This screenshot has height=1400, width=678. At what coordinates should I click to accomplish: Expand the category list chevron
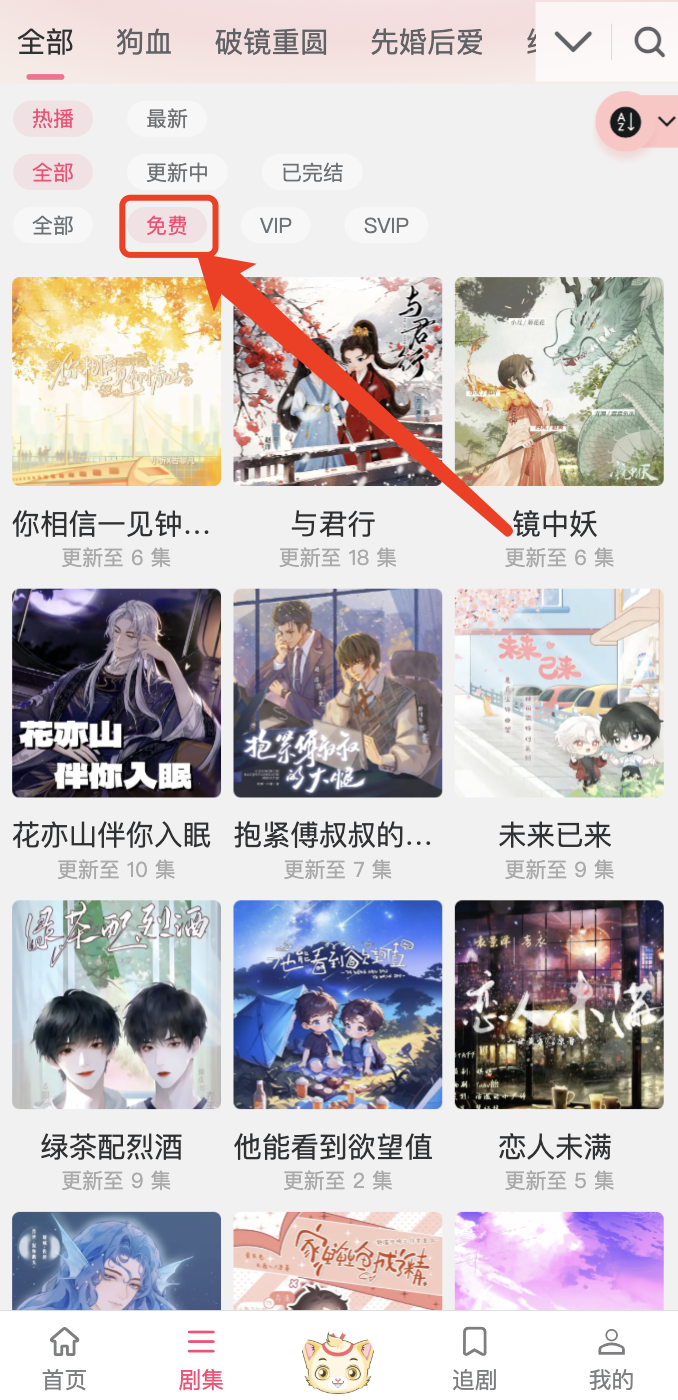(573, 42)
